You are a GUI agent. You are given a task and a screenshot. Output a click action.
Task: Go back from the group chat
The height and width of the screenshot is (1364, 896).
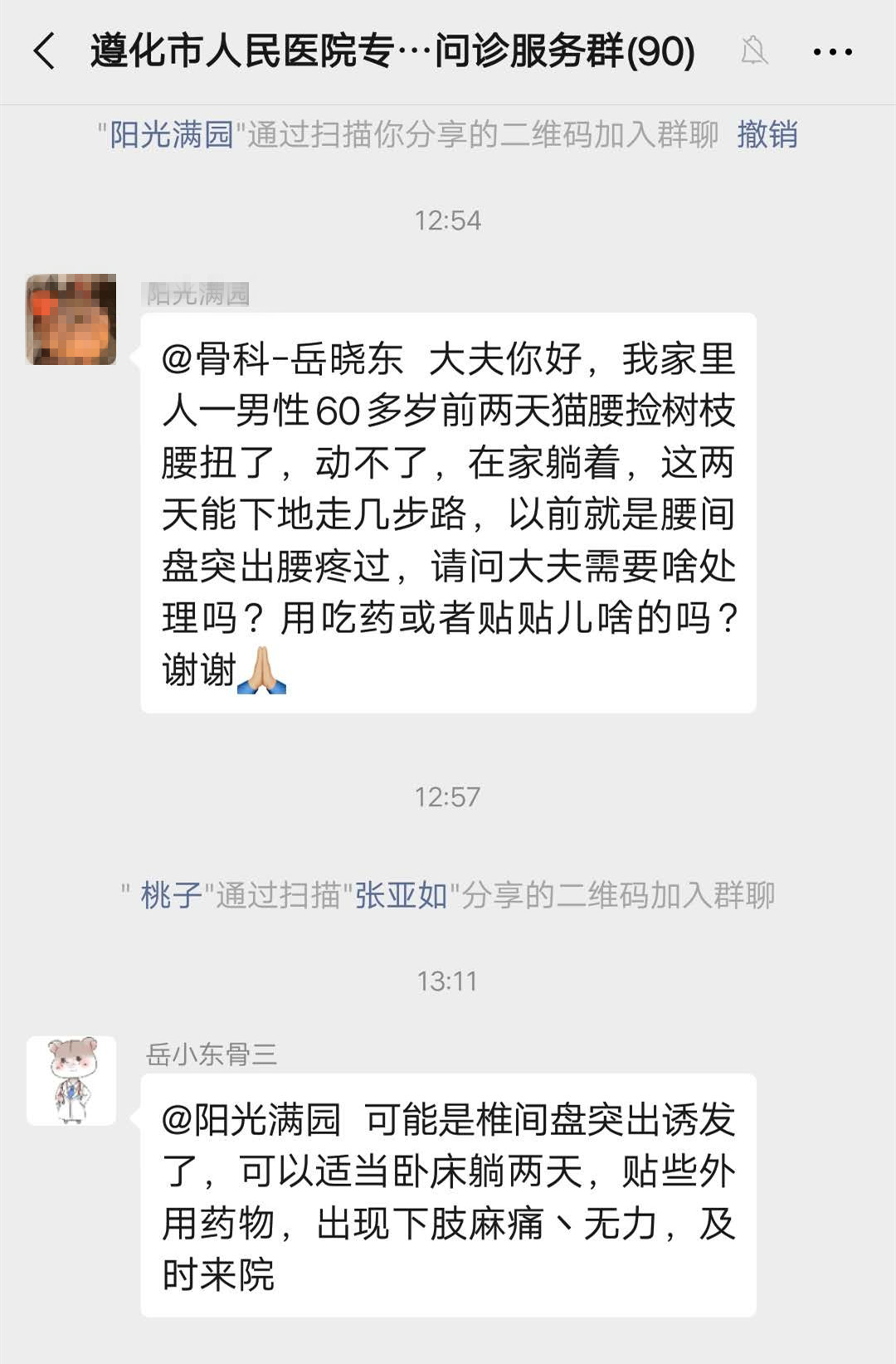(x=45, y=51)
